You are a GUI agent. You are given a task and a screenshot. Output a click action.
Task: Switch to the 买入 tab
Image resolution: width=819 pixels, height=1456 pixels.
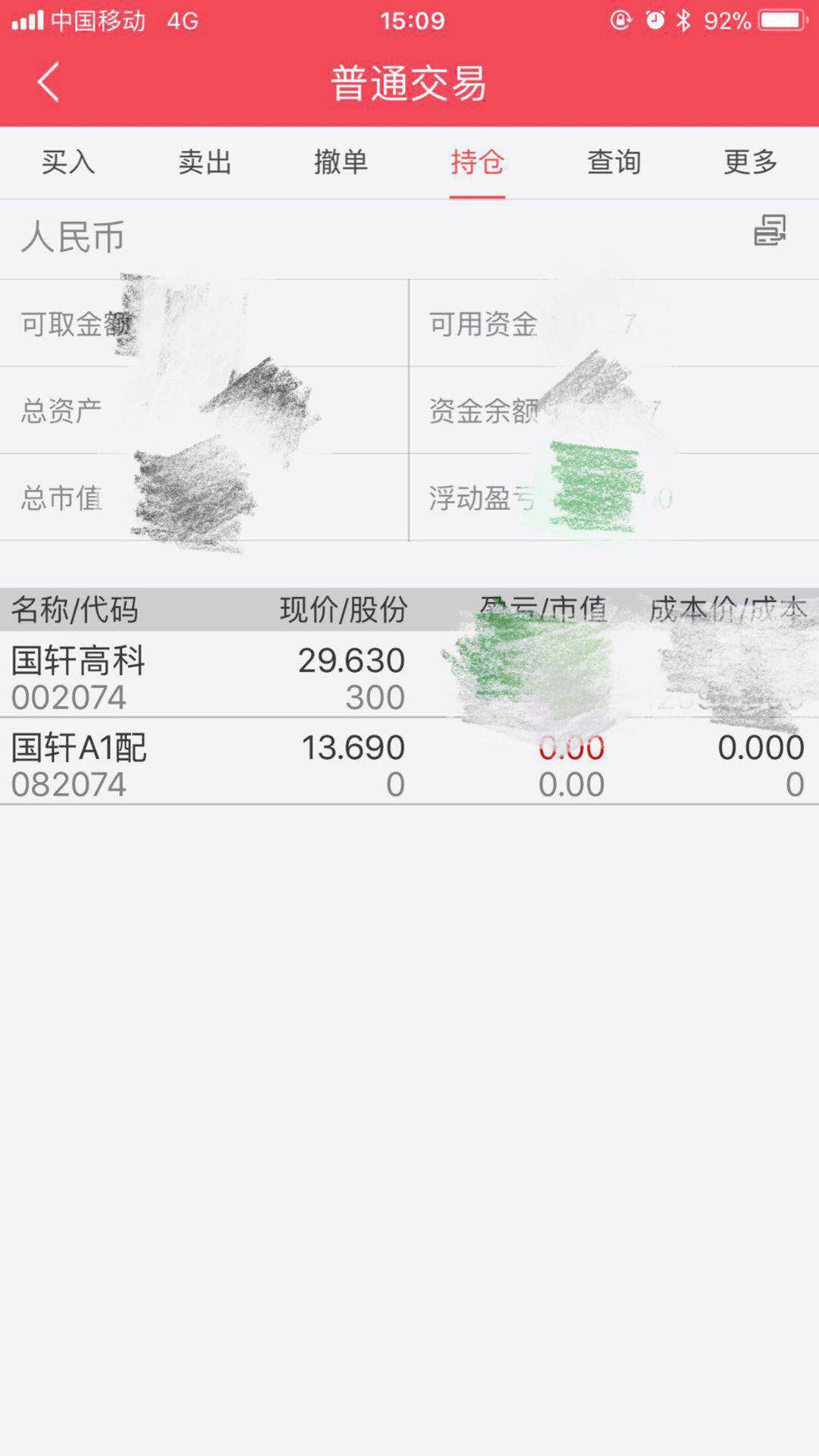coord(67,162)
